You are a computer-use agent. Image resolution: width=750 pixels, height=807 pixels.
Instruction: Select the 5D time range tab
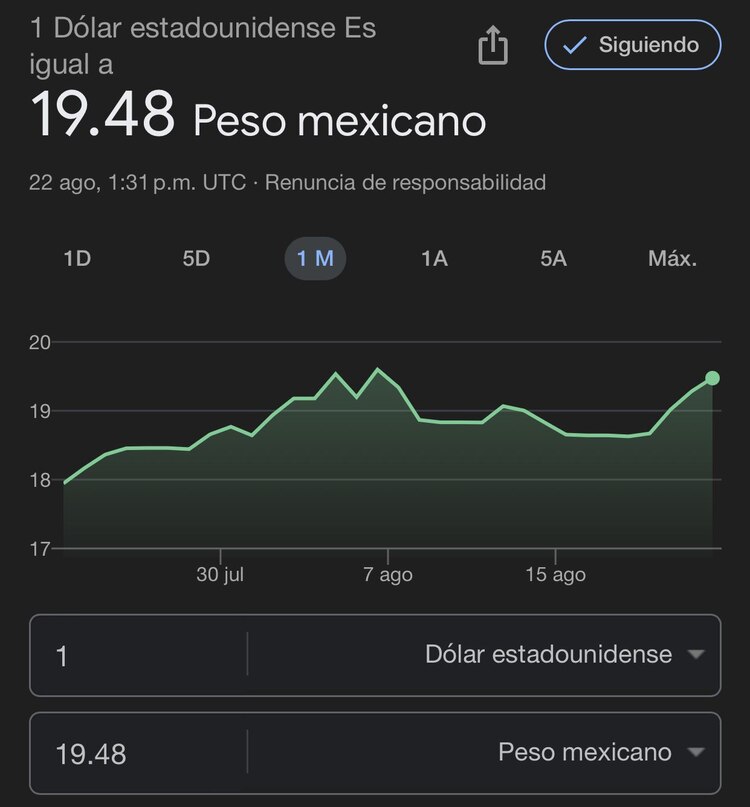point(196,258)
